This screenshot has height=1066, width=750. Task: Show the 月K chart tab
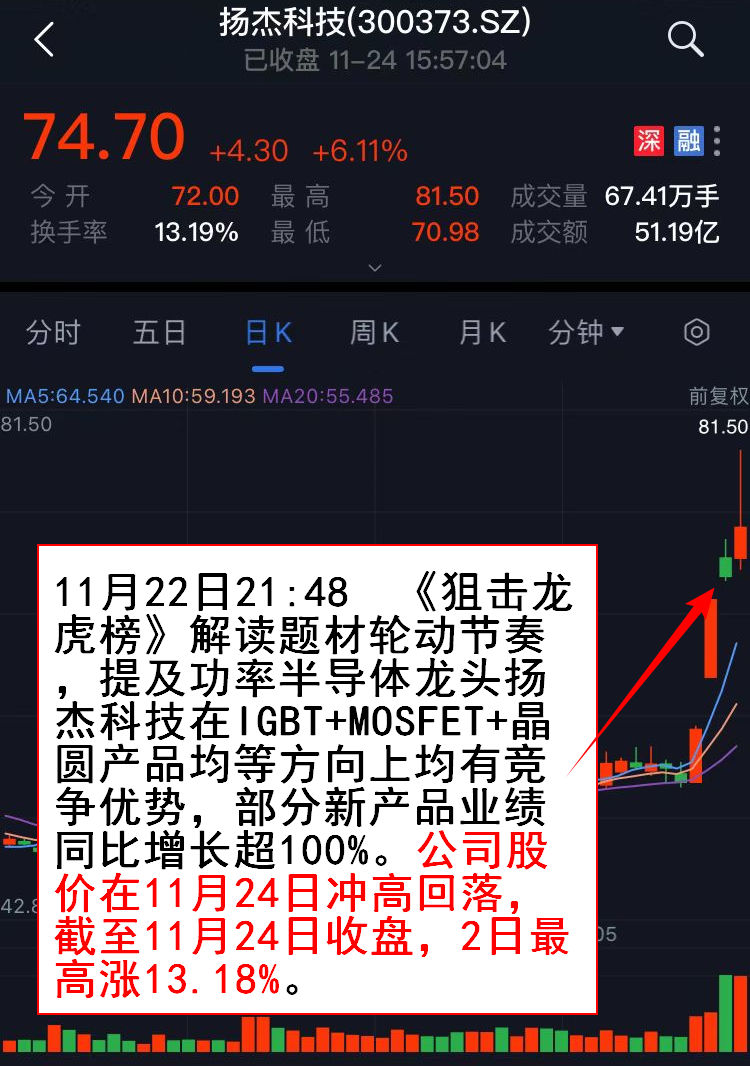(x=482, y=332)
